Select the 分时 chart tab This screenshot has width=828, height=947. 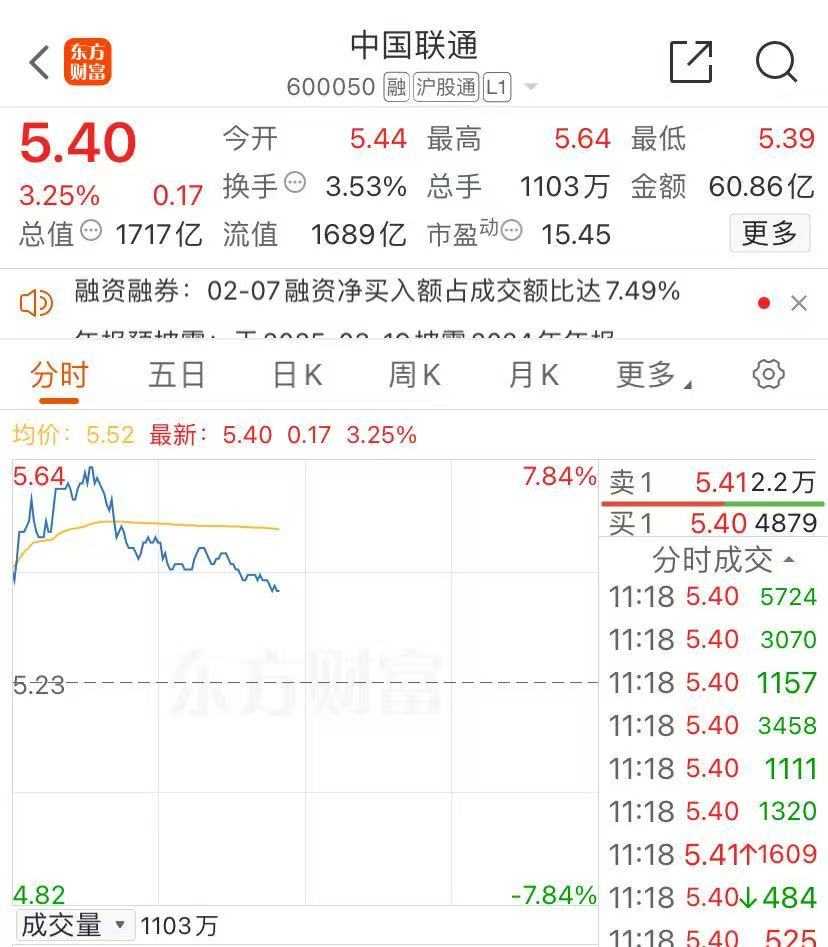click(x=59, y=375)
